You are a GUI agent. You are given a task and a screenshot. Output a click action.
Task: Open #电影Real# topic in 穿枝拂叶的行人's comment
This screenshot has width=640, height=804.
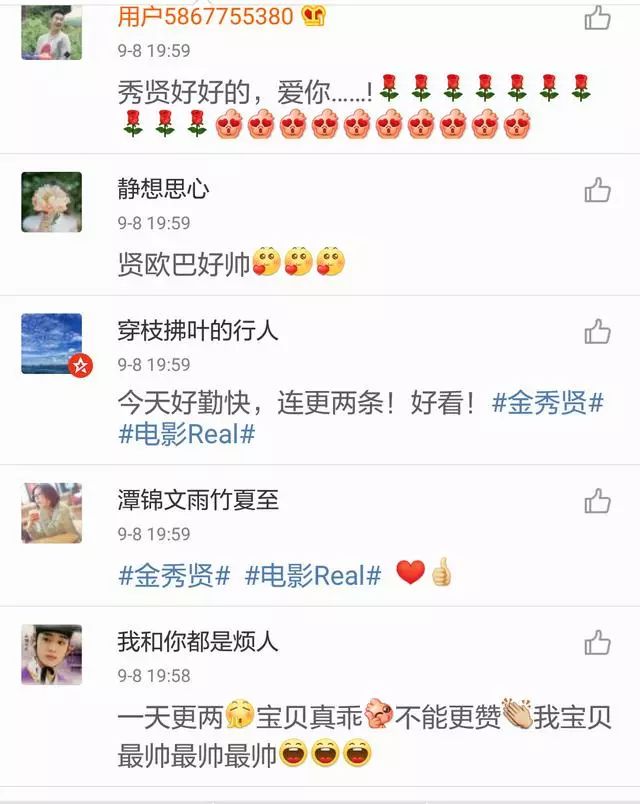click(x=187, y=435)
